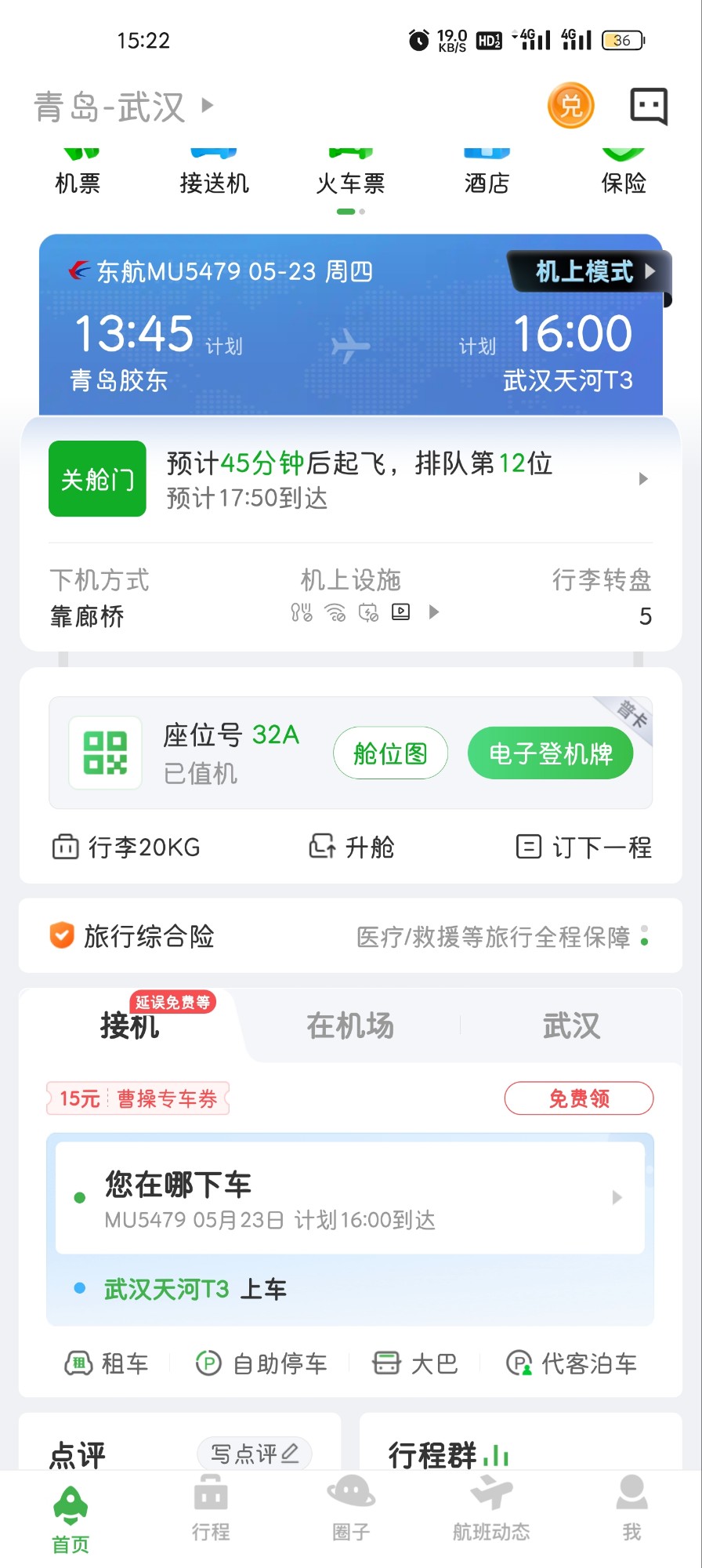The height and width of the screenshot is (1568, 702).
Task: Switch to the 在机场 tab
Action: tap(350, 1025)
